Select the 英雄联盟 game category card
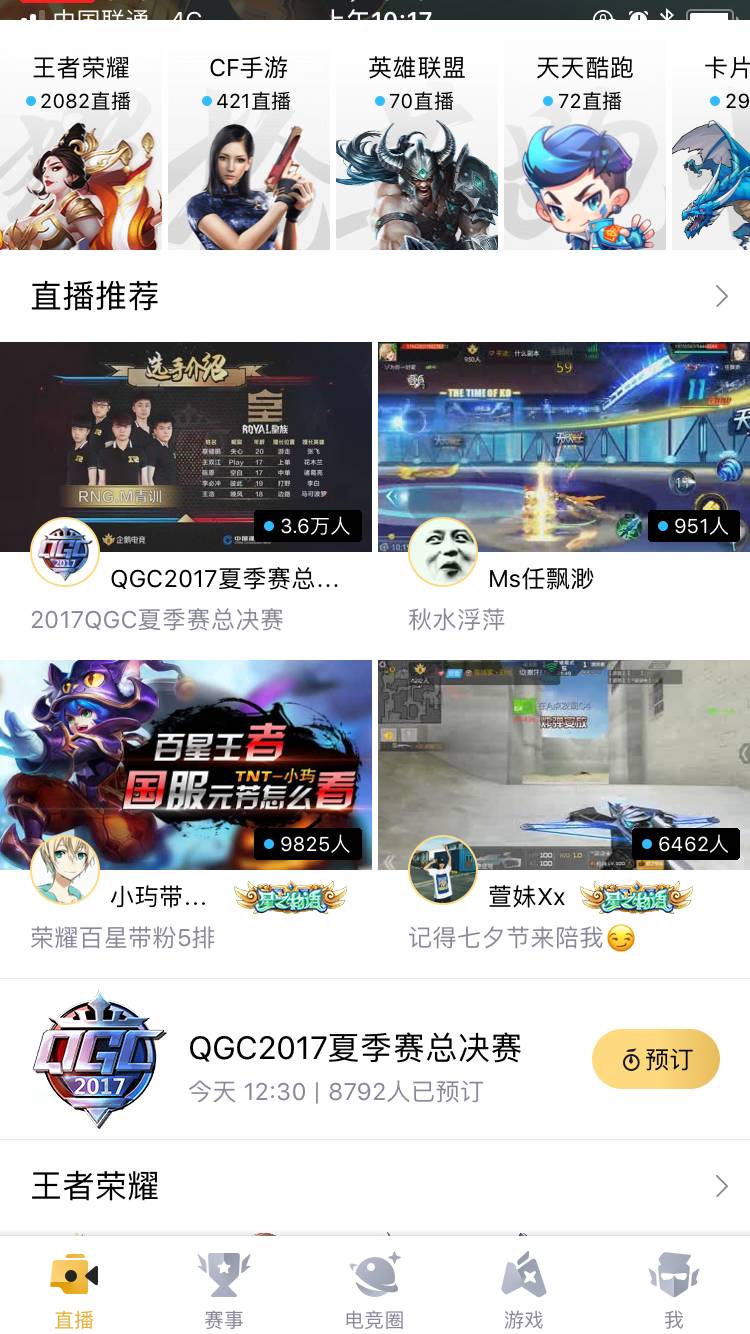 [x=417, y=146]
